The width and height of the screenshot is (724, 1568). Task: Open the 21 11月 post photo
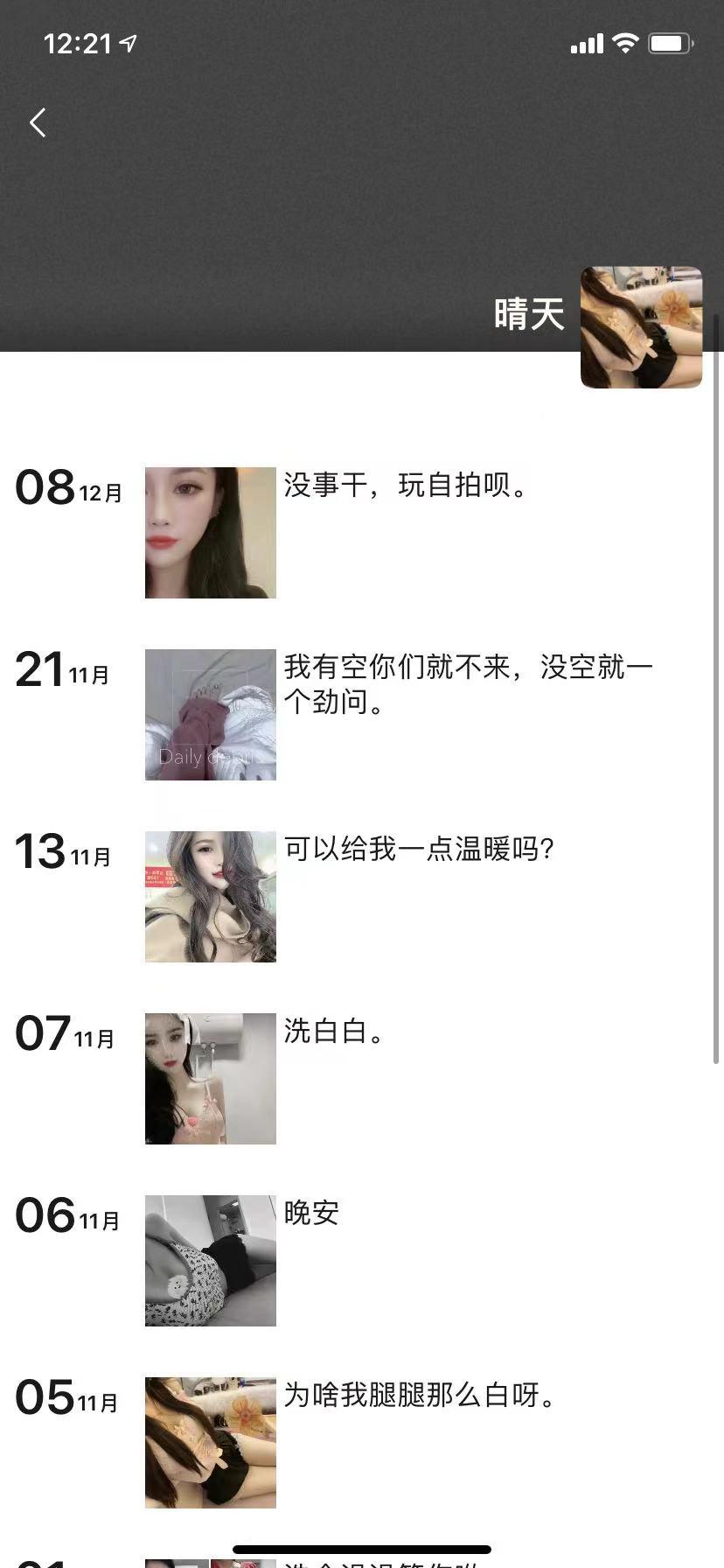211,715
